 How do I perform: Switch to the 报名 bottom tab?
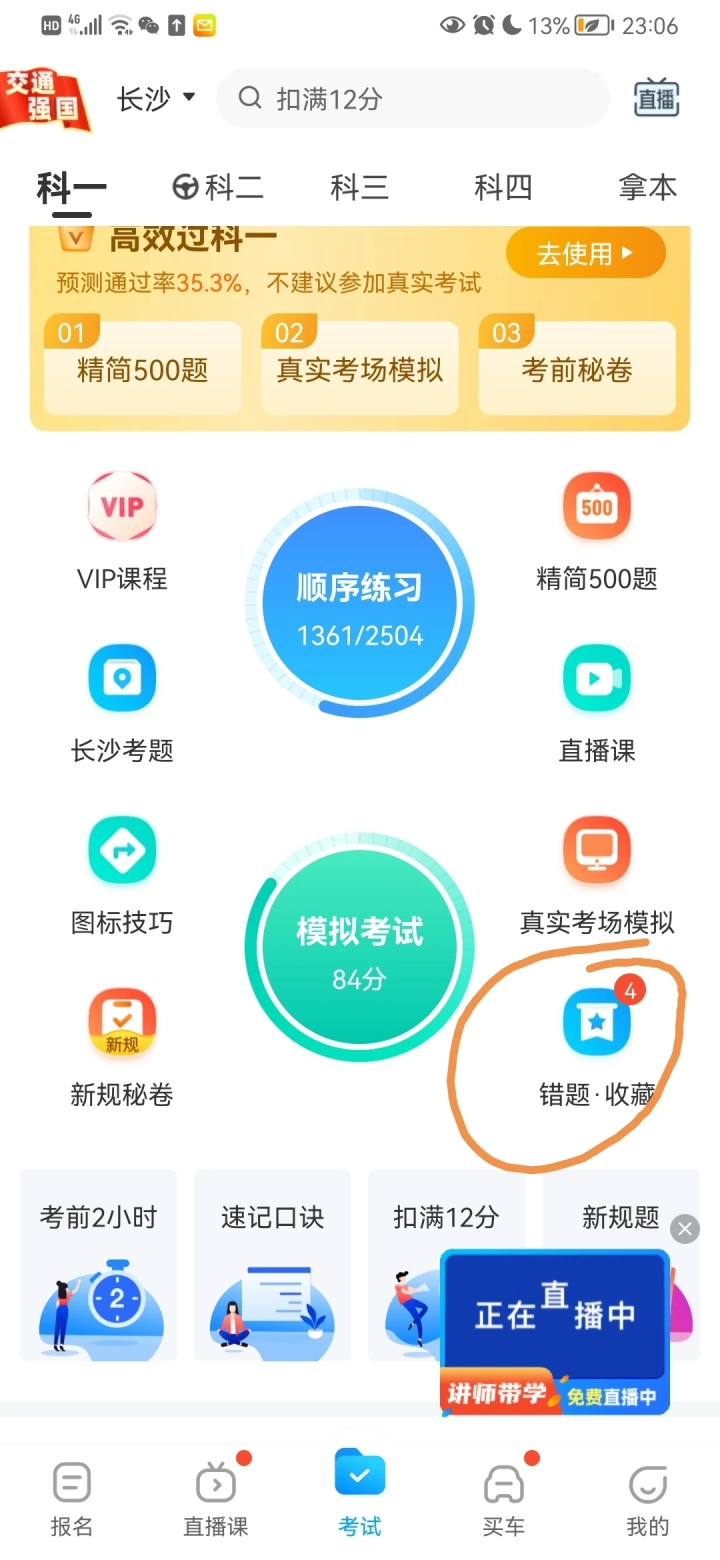pyautogui.click(x=71, y=1498)
